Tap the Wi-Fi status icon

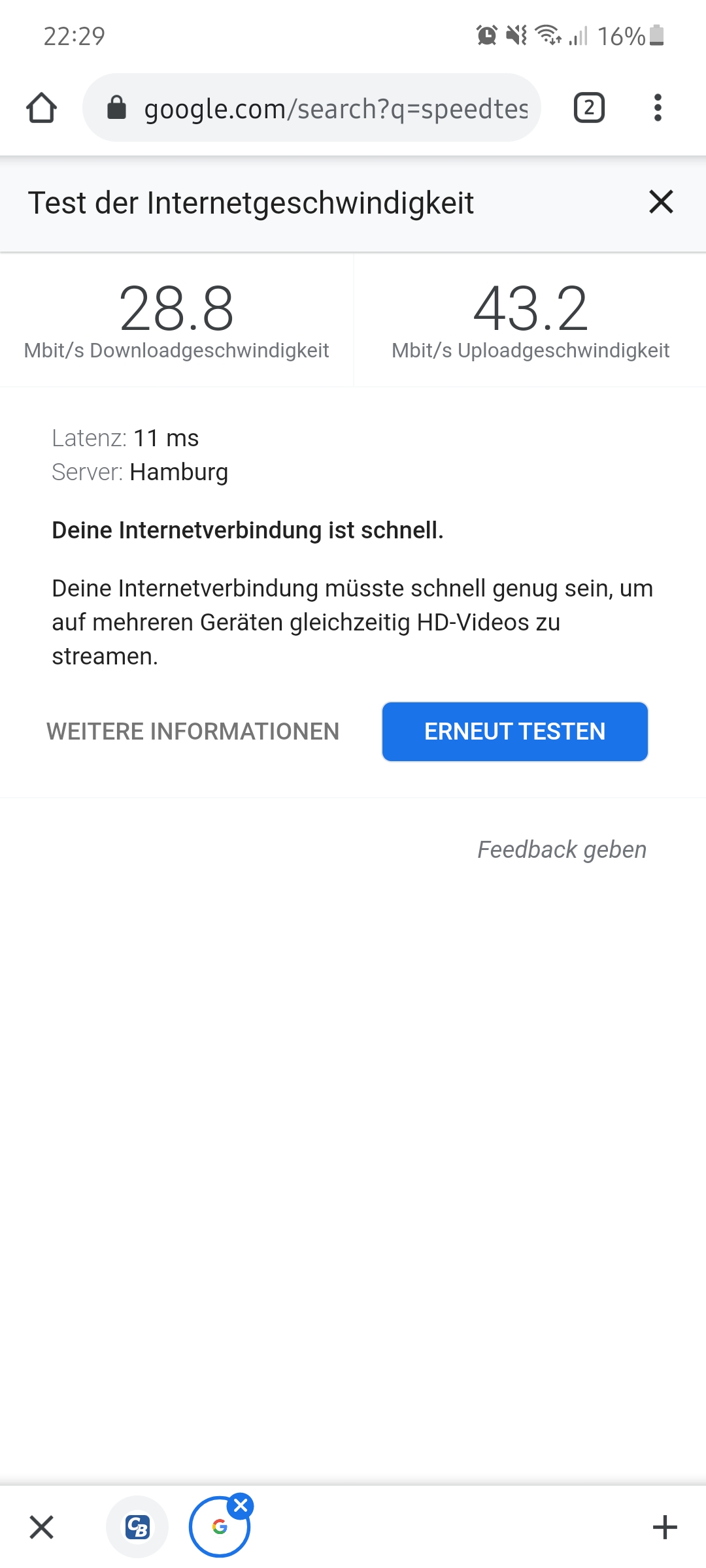tap(546, 37)
